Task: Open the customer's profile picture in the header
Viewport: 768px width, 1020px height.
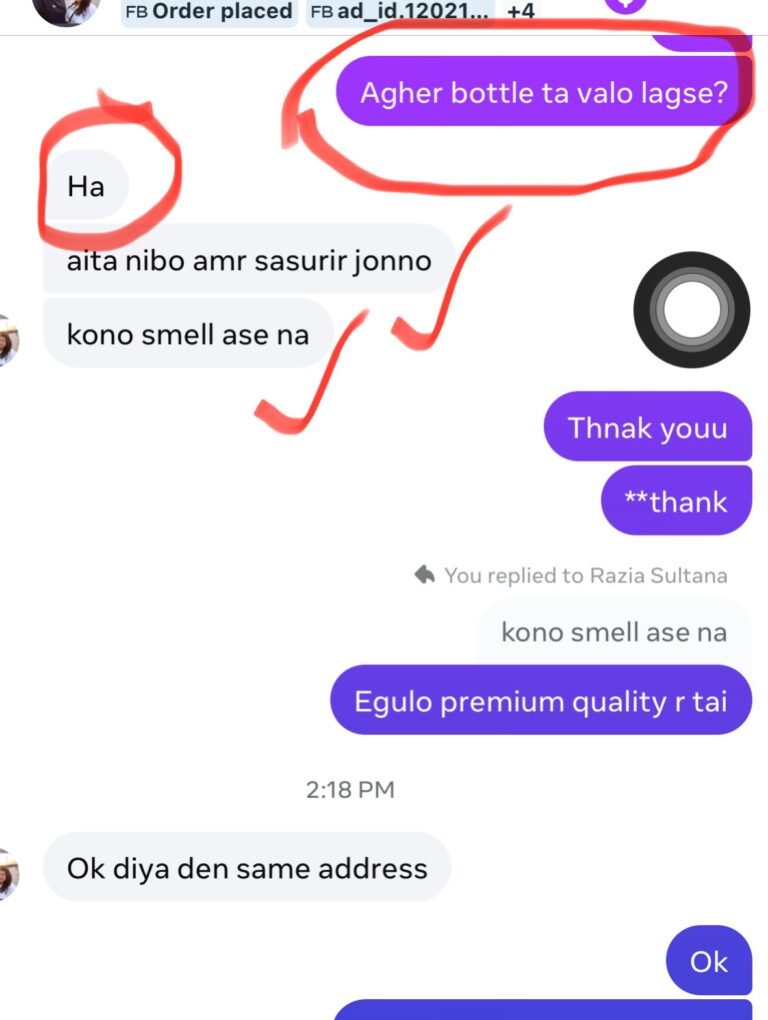Action: click(x=65, y=10)
